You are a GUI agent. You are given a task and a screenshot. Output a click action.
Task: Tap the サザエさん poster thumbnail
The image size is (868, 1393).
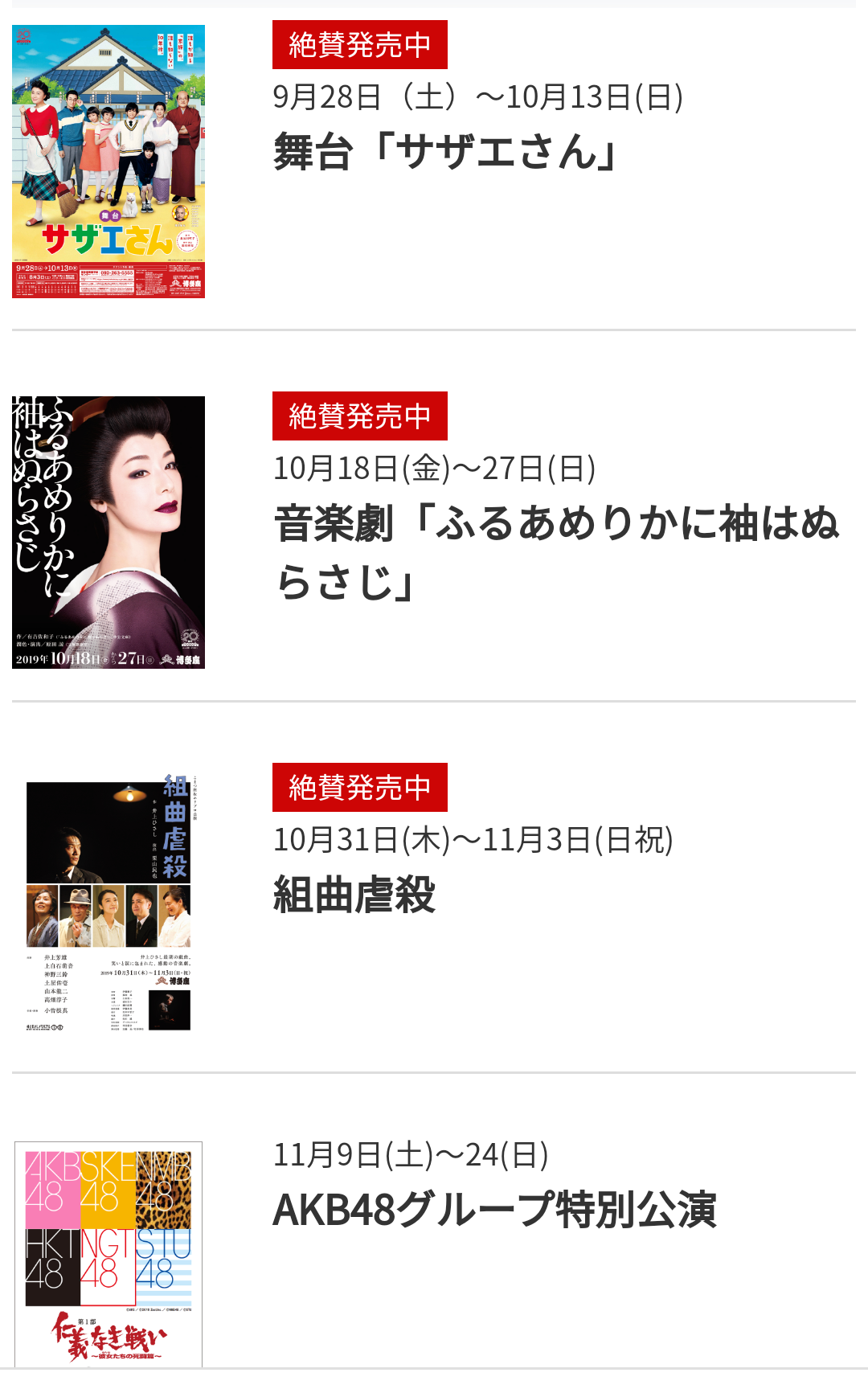click(x=108, y=162)
